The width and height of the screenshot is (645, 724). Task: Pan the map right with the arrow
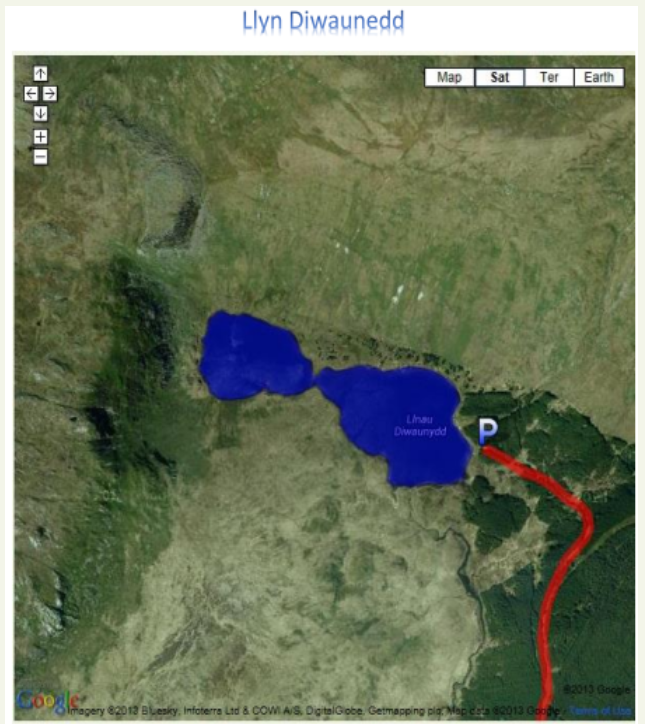[50, 93]
